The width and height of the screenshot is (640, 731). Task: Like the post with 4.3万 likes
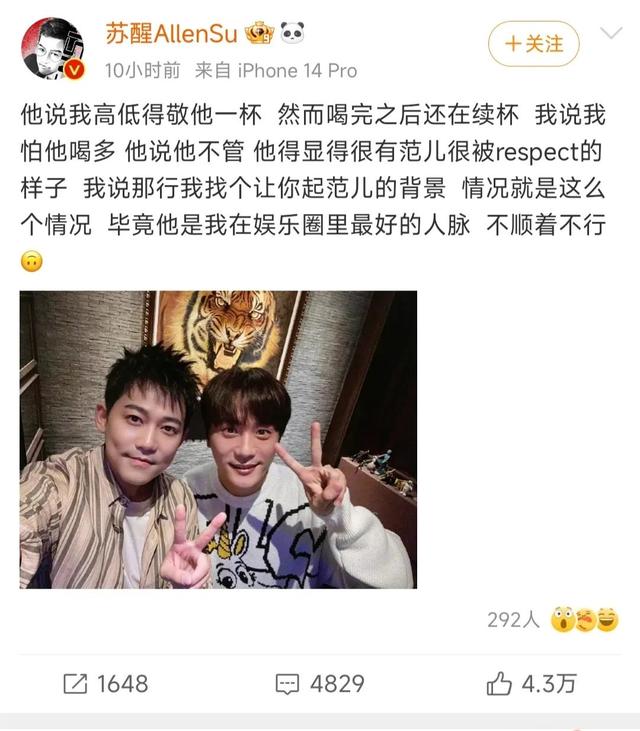click(531, 684)
